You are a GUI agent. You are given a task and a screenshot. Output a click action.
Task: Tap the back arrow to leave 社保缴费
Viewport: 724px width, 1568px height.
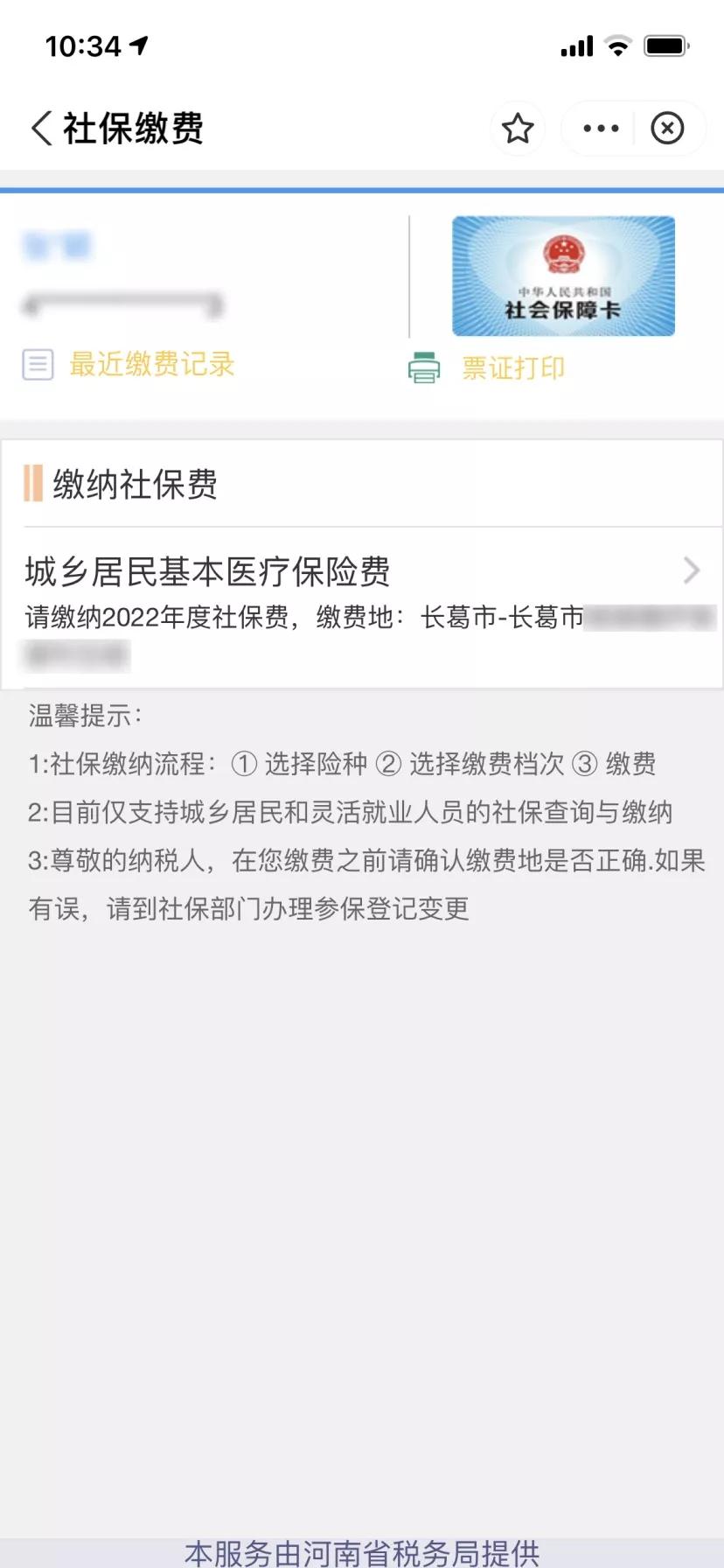(38, 128)
